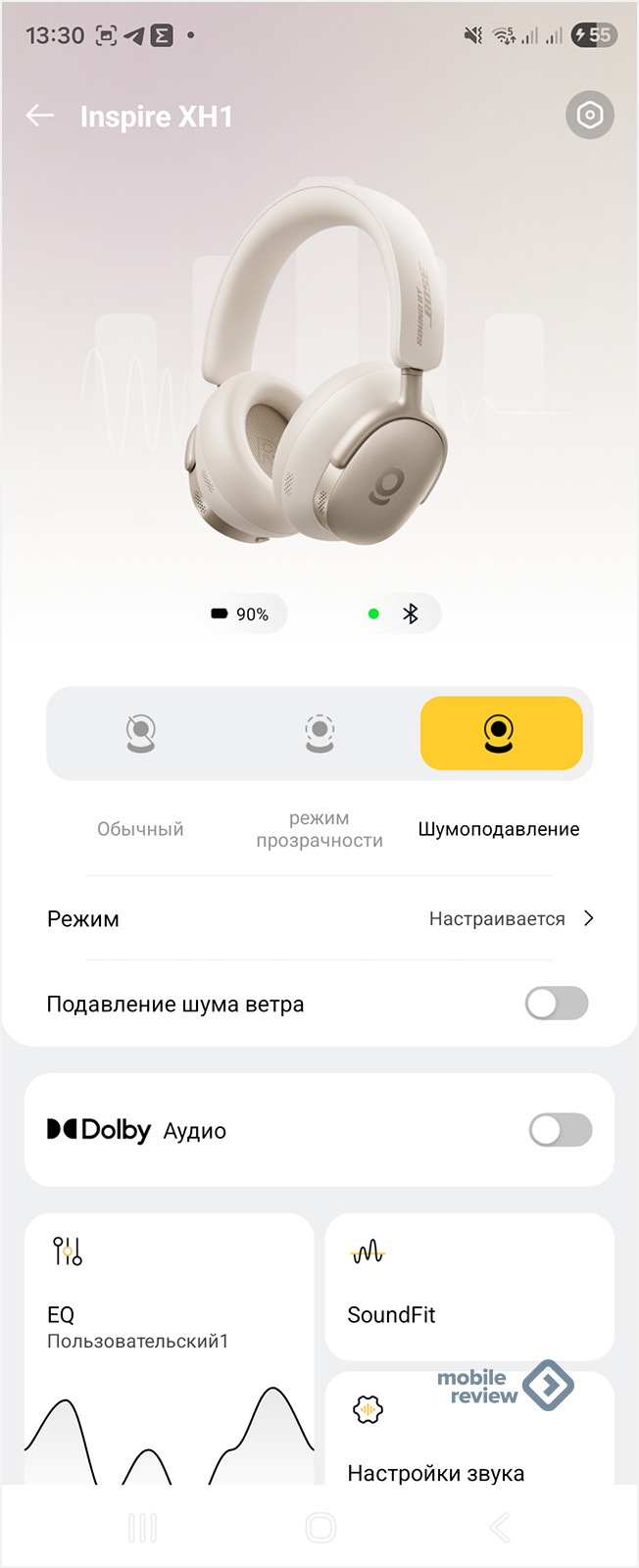The height and width of the screenshot is (1568, 639).
Task: Switch to Обычный mode
Action: click(140, 733)
